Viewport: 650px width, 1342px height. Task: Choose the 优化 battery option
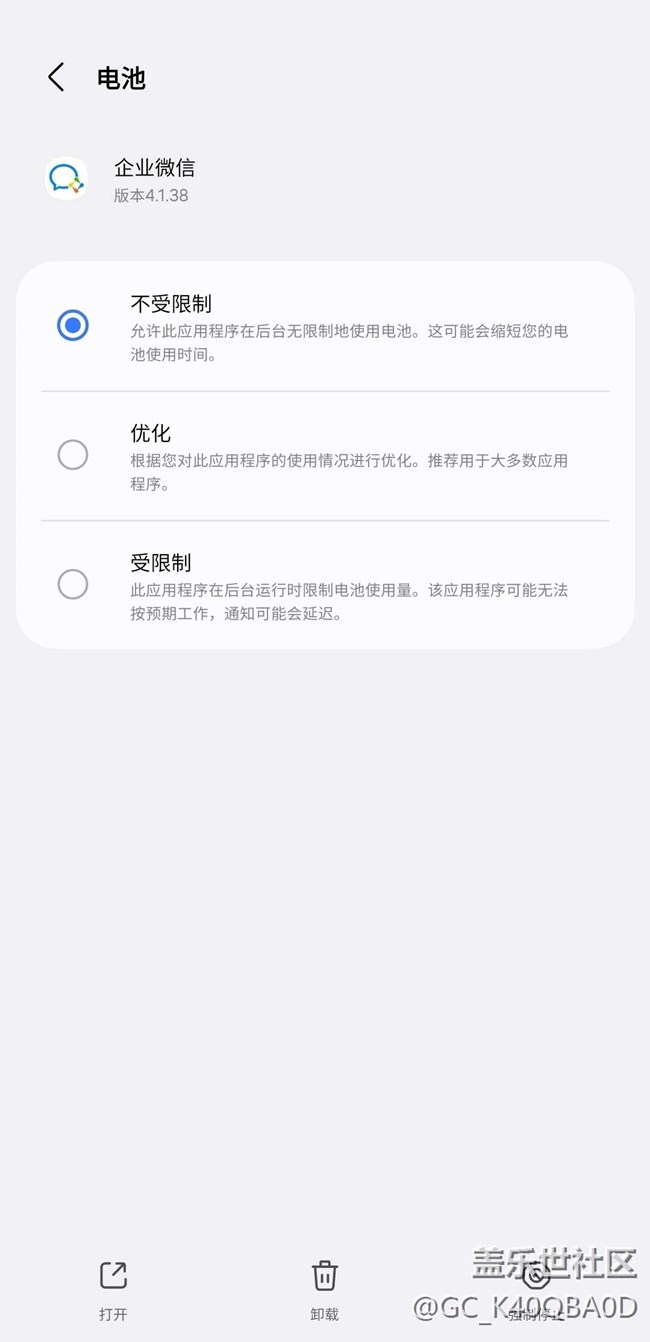[x=73, y=455]
